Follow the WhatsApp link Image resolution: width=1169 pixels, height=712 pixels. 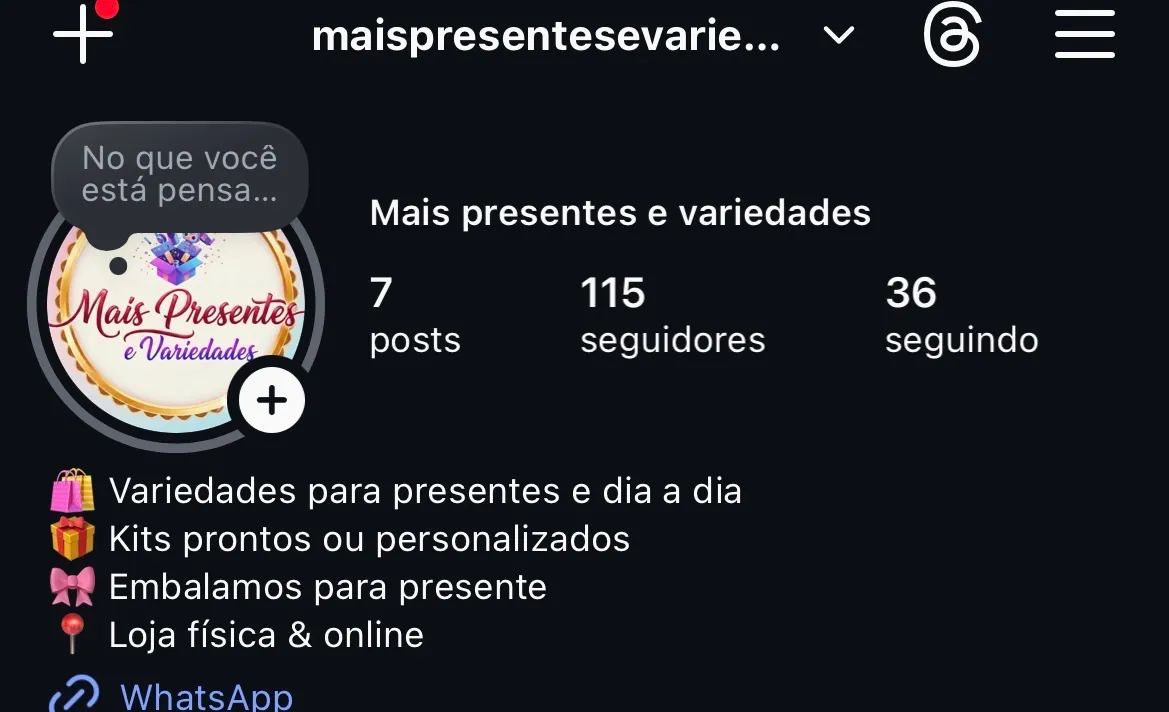[206, 695]
